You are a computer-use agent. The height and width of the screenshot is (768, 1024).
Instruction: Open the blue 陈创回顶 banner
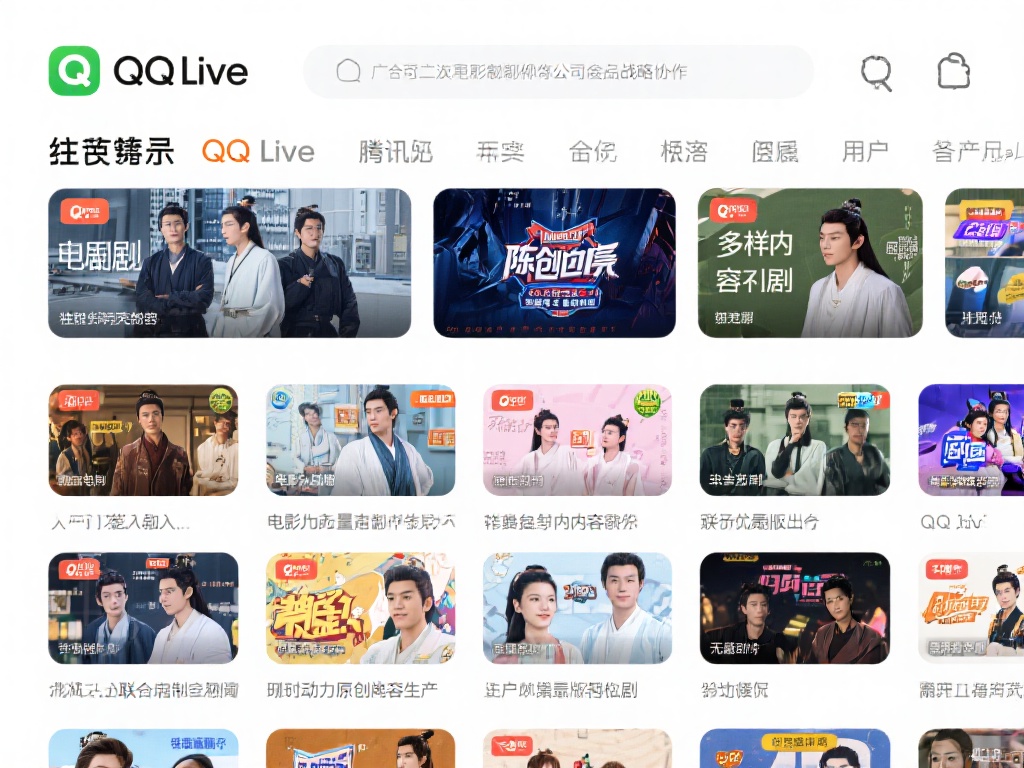(x=554, y=262)
